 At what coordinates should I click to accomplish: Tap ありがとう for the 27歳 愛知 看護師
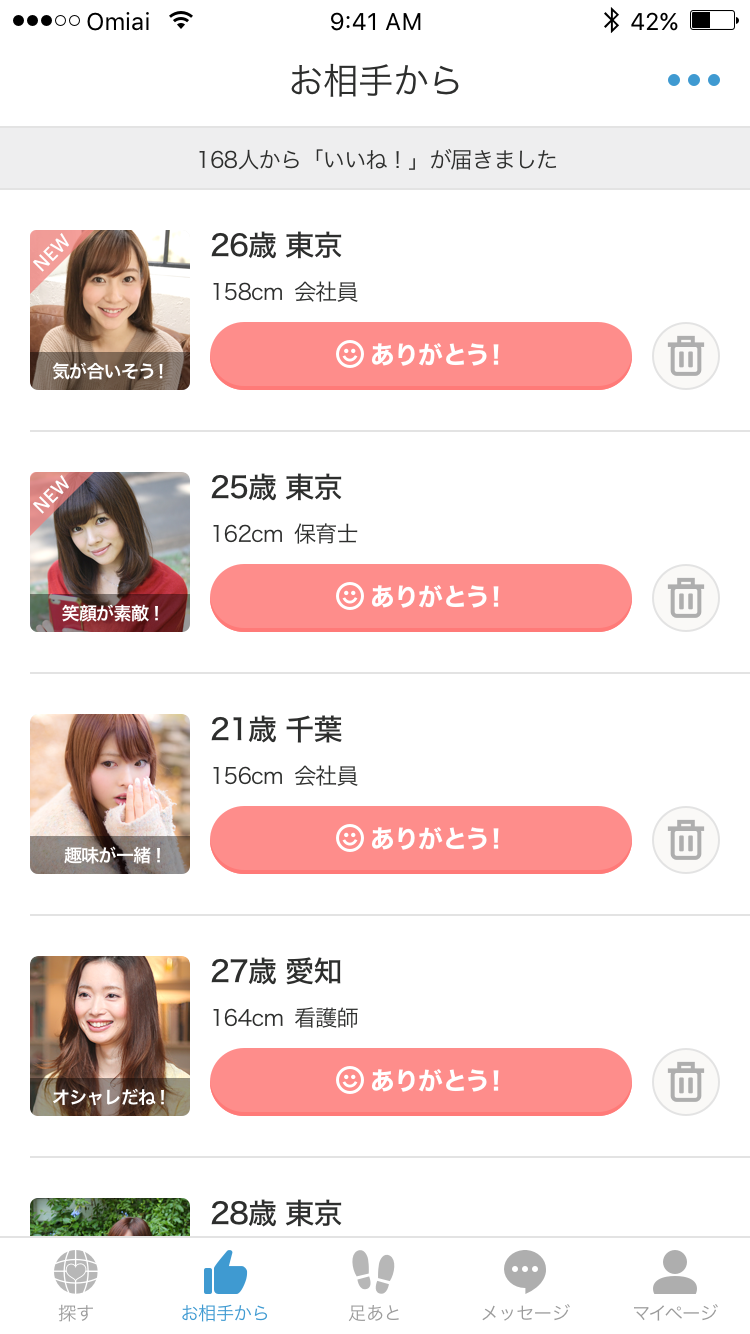click(421, 1081)
